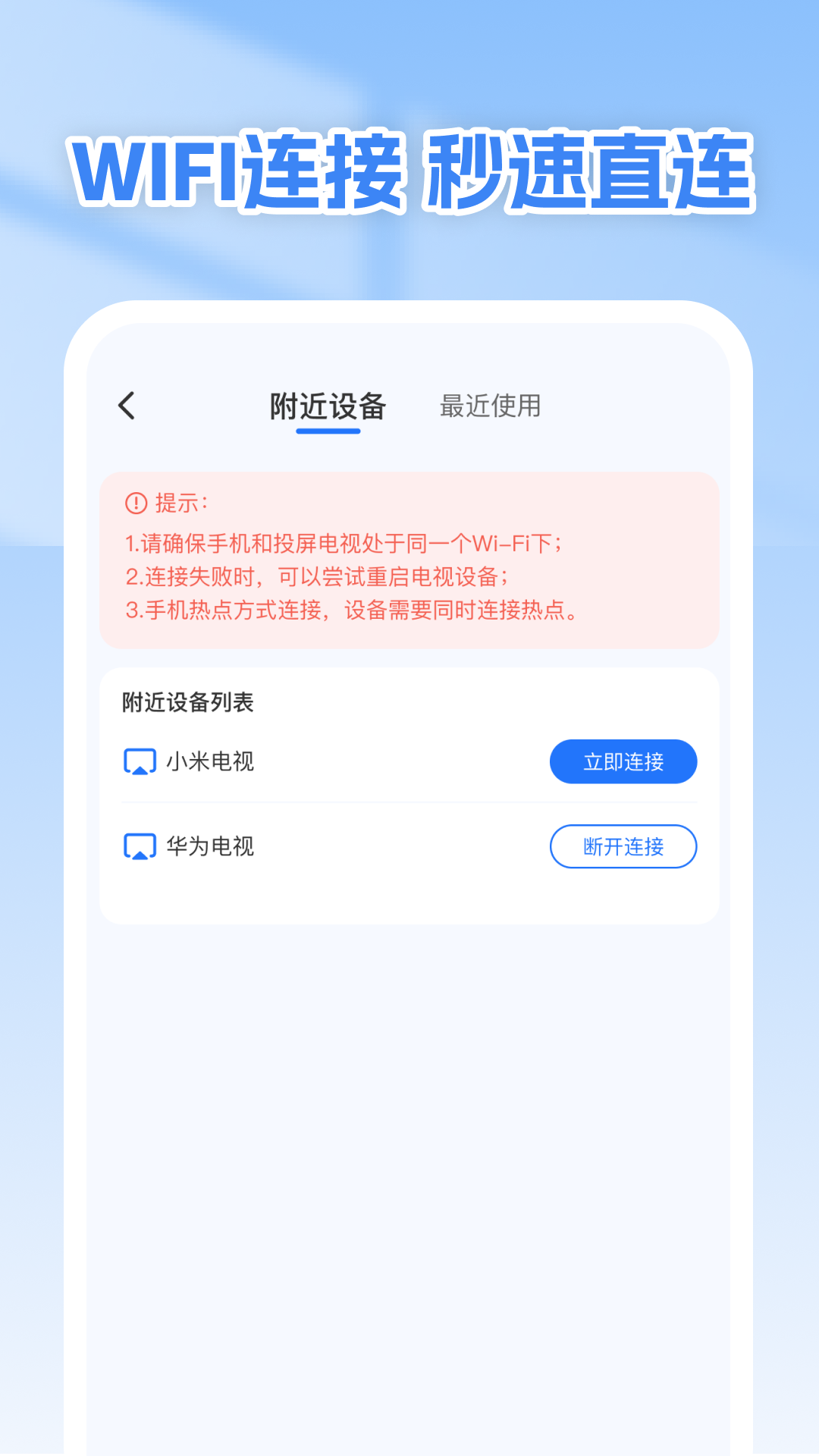Viewport: 819px width, 1456px height.
Task: Open the Huawei TV cast display icon
Action: 138,846
